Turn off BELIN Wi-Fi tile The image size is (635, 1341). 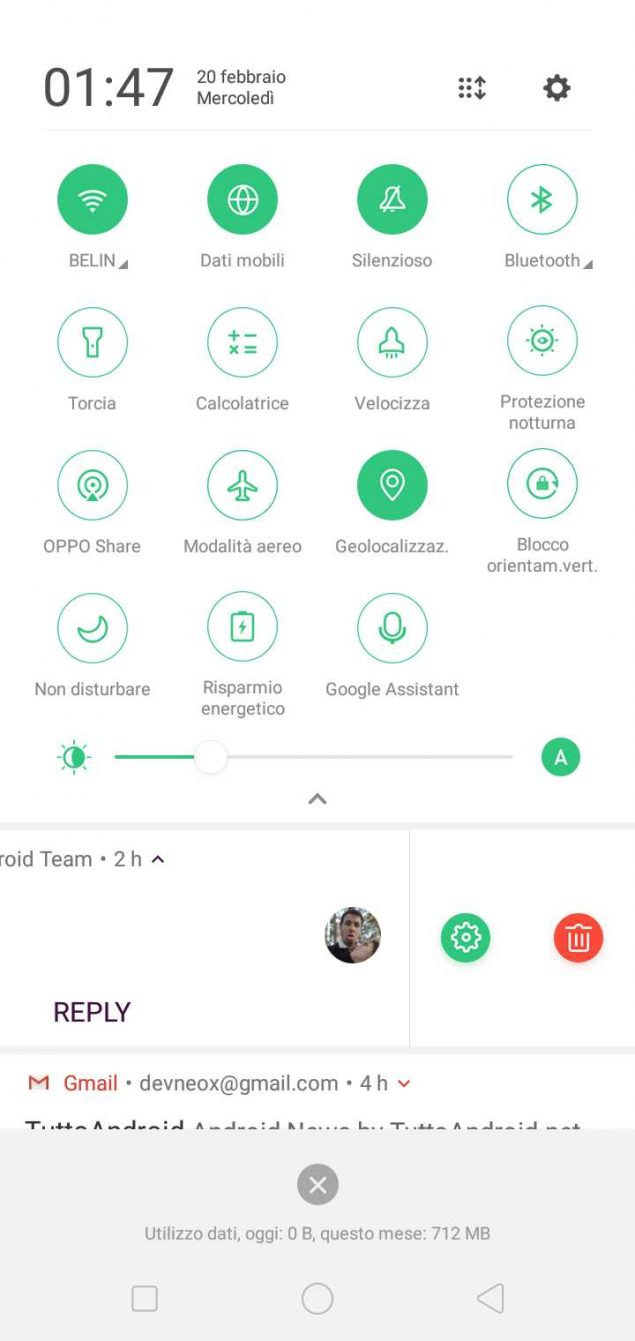(92, 199)
